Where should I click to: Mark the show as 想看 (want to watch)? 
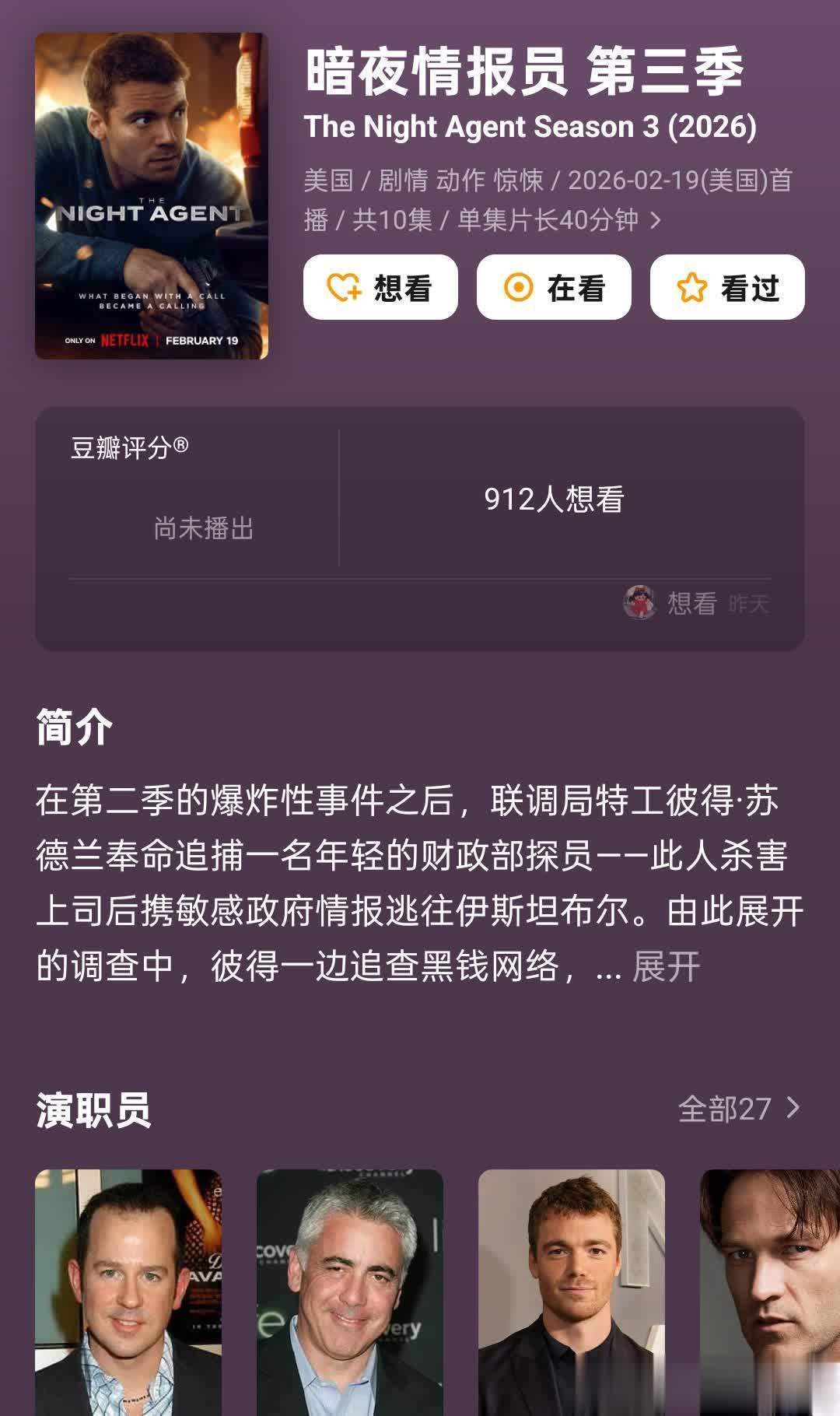pos(380,288)
